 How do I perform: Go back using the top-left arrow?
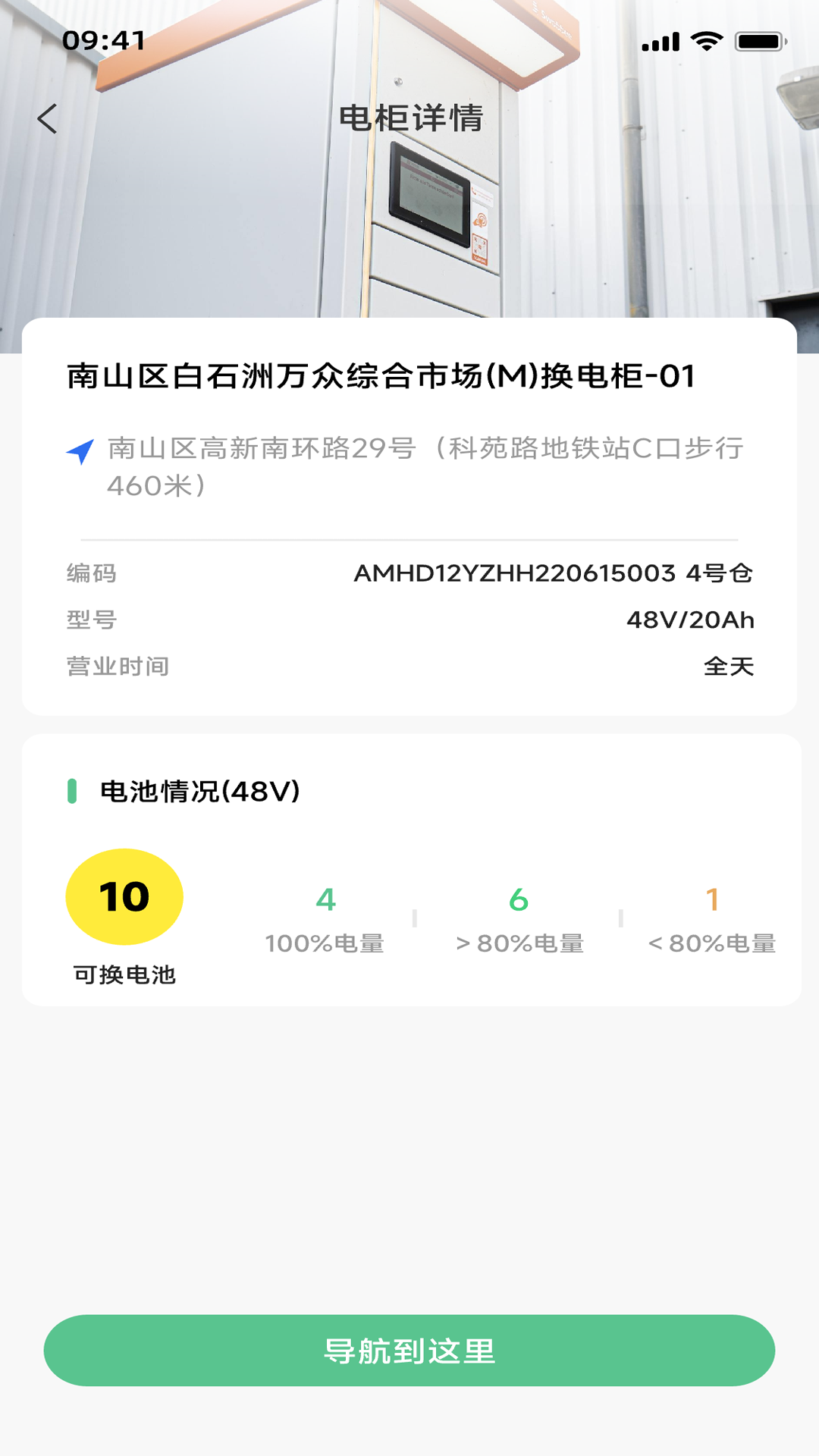click(x=47, y=118)
